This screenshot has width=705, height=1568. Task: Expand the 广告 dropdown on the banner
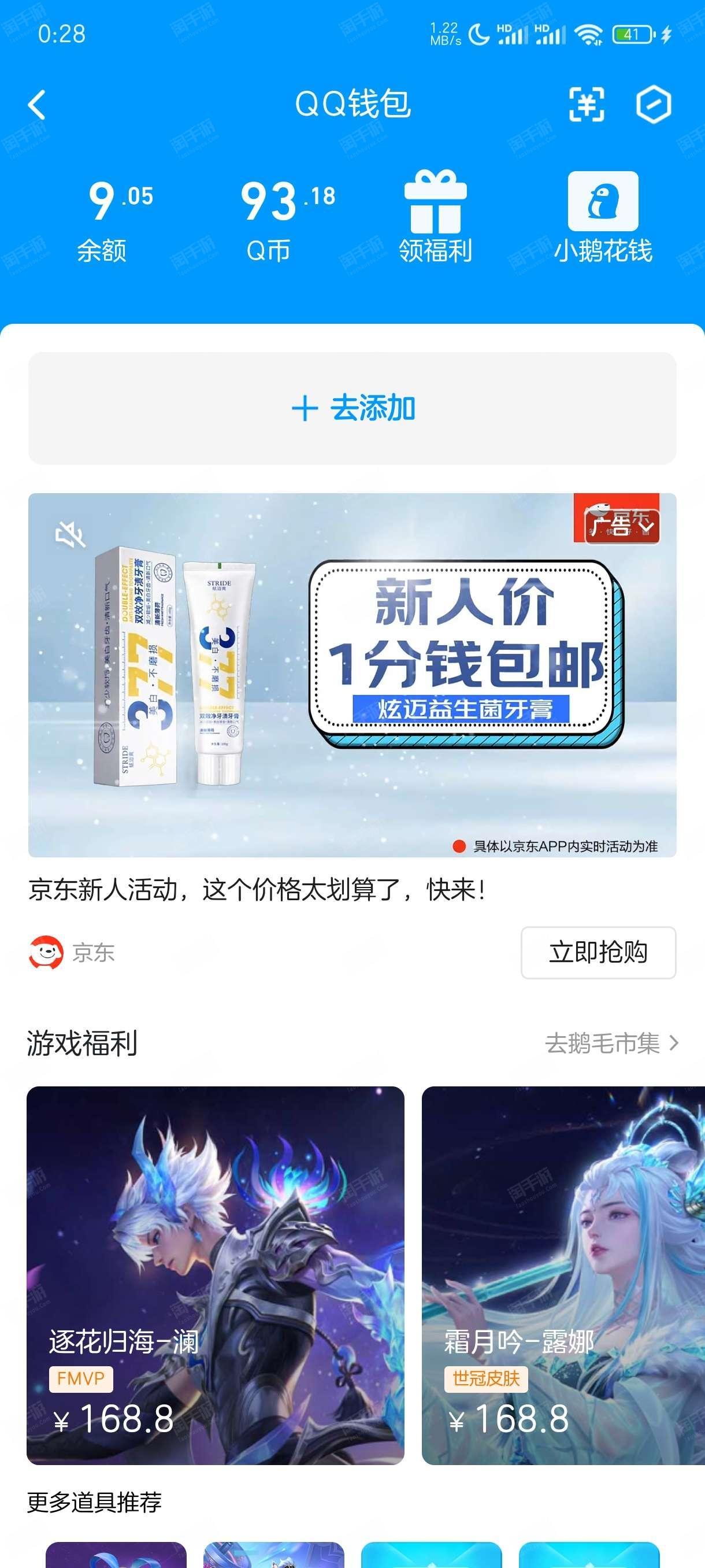[x=622, y=526]
